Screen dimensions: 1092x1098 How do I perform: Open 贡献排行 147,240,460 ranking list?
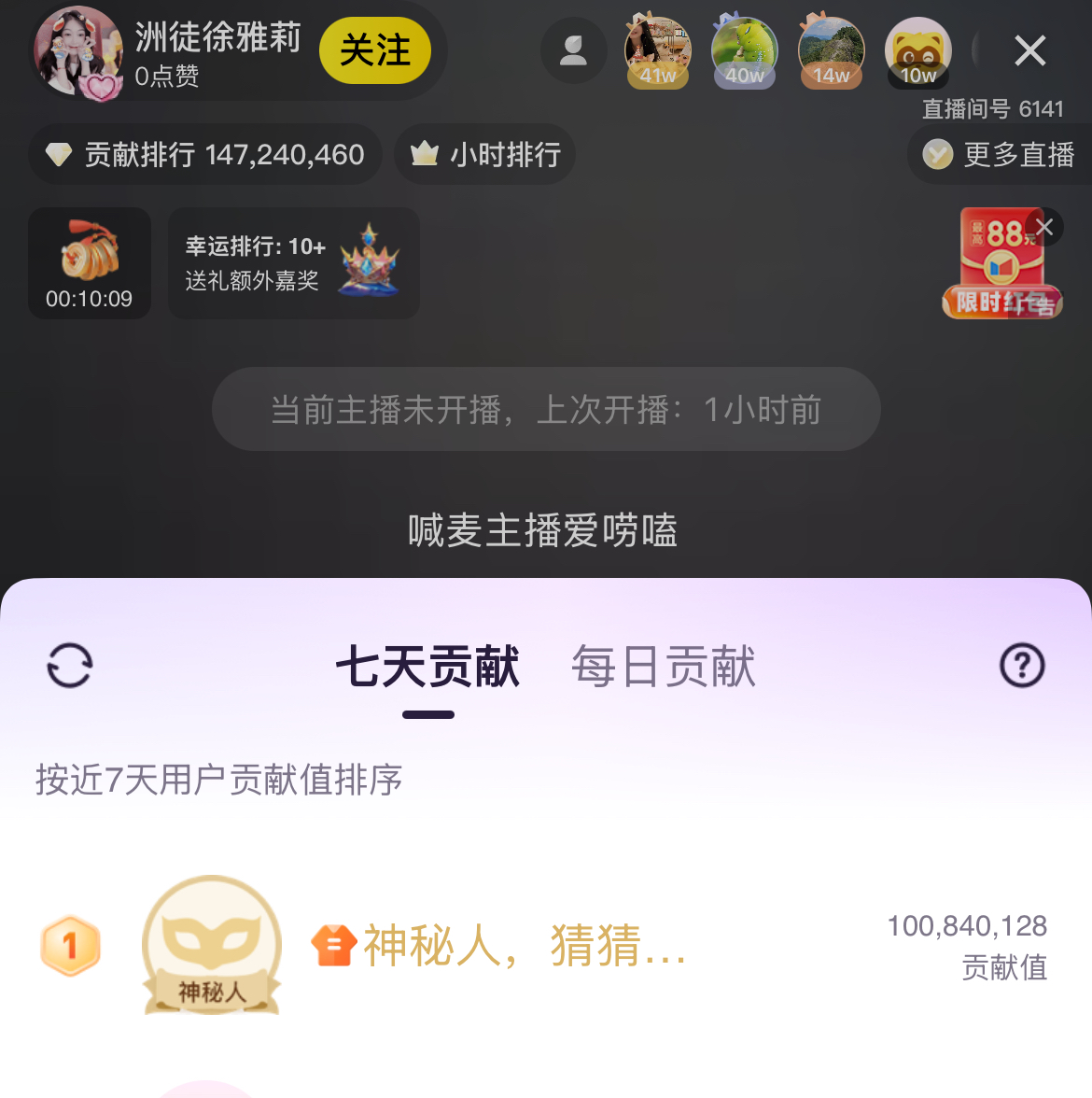[204, 154]
